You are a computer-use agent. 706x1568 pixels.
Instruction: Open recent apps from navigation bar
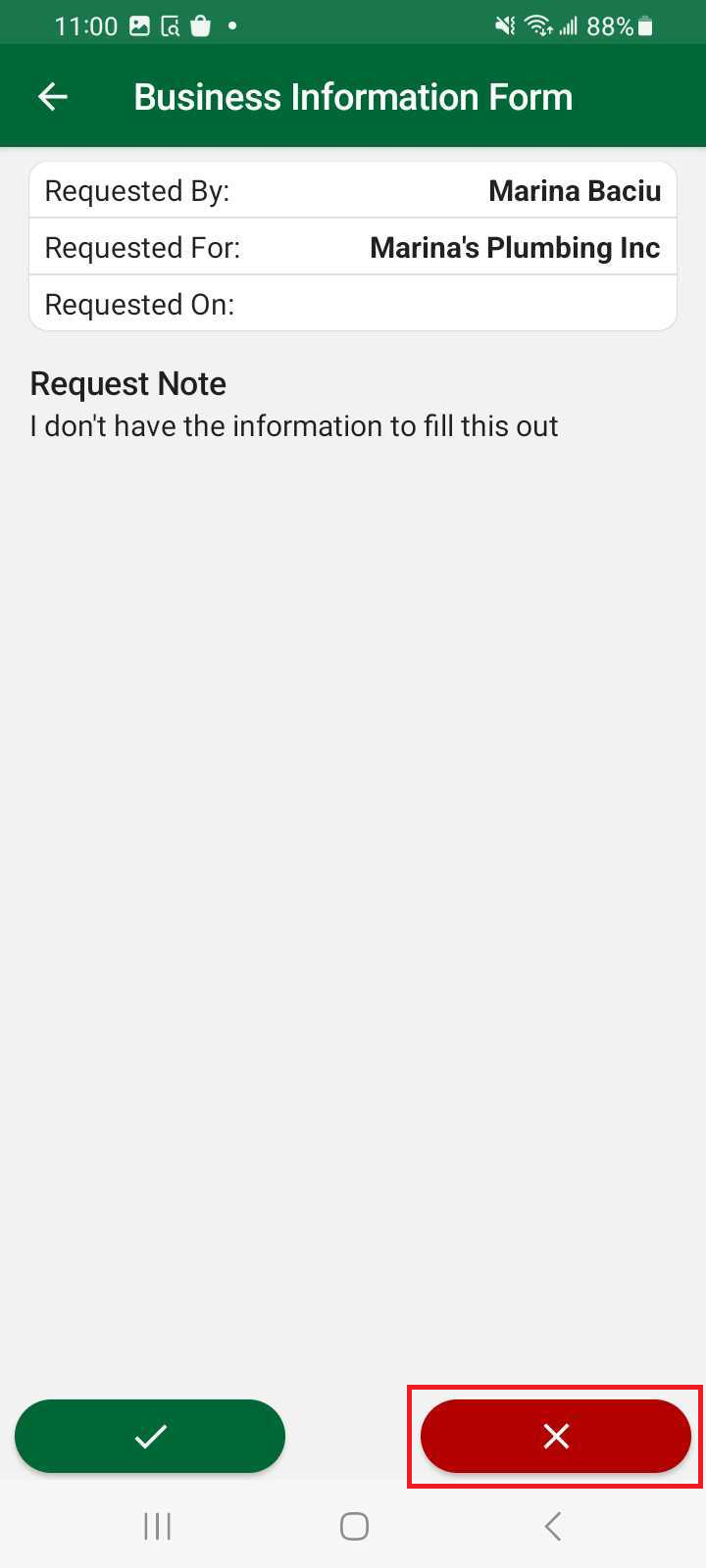coord(157,1526)
